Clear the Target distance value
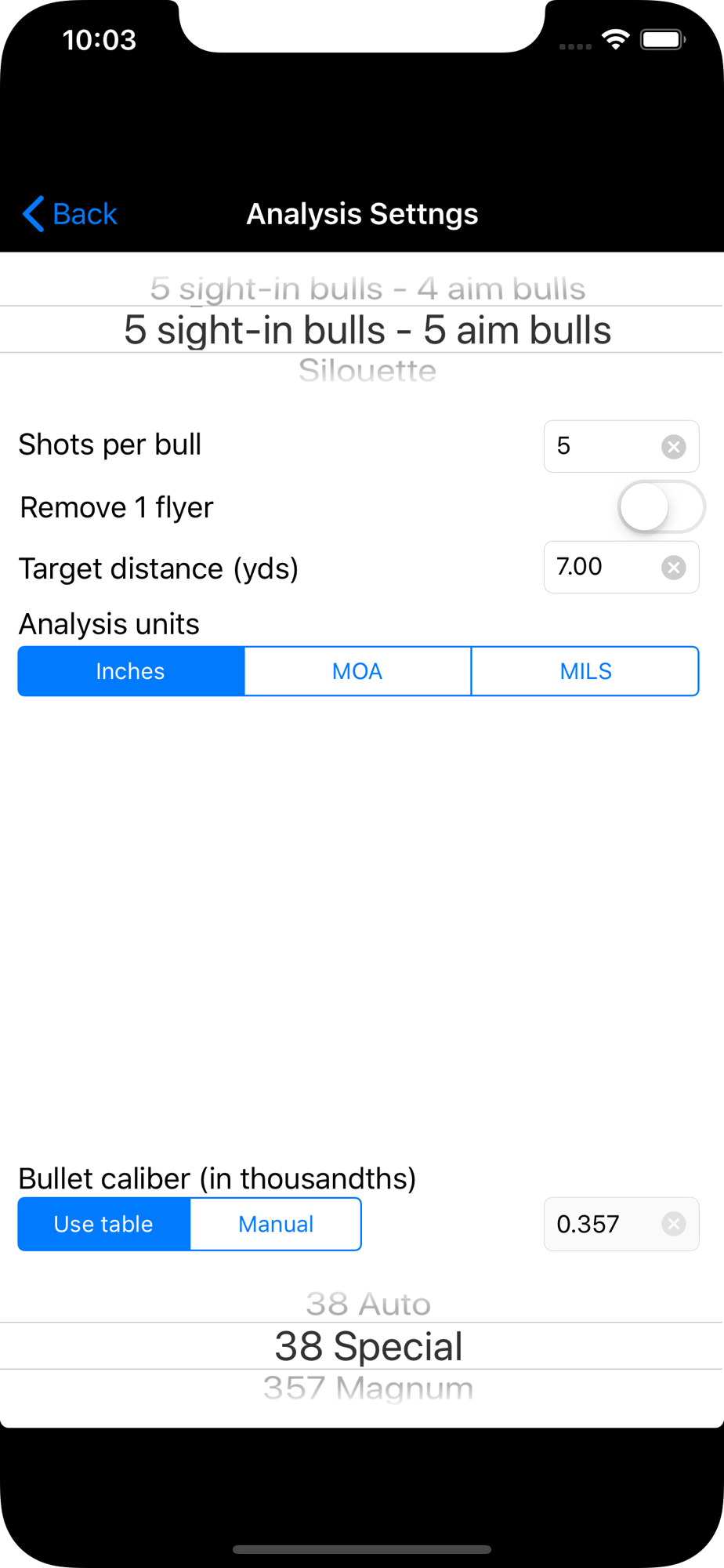This screenshot has width=724, height=1568. tap(673, 567)
